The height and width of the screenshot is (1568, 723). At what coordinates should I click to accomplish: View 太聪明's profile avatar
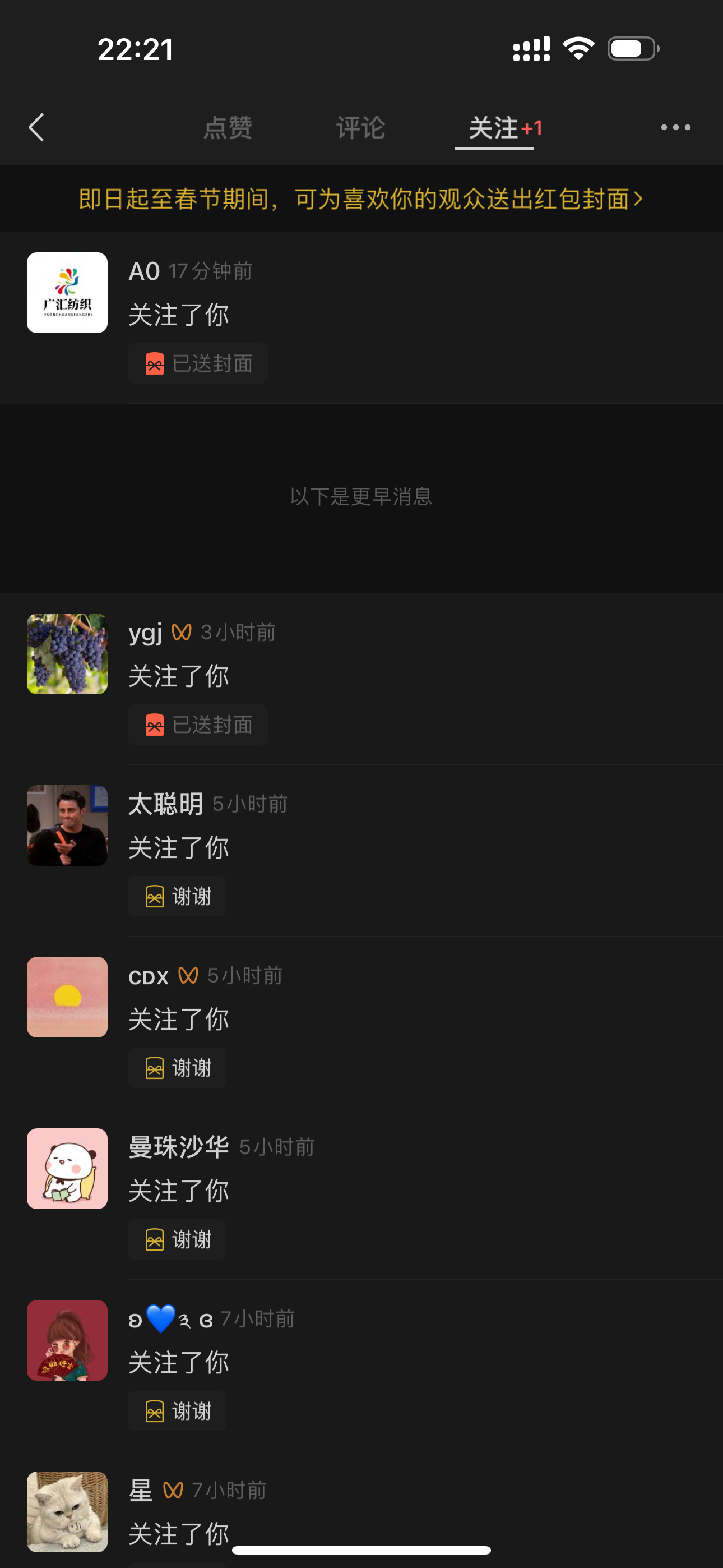[x=68, y=825]
